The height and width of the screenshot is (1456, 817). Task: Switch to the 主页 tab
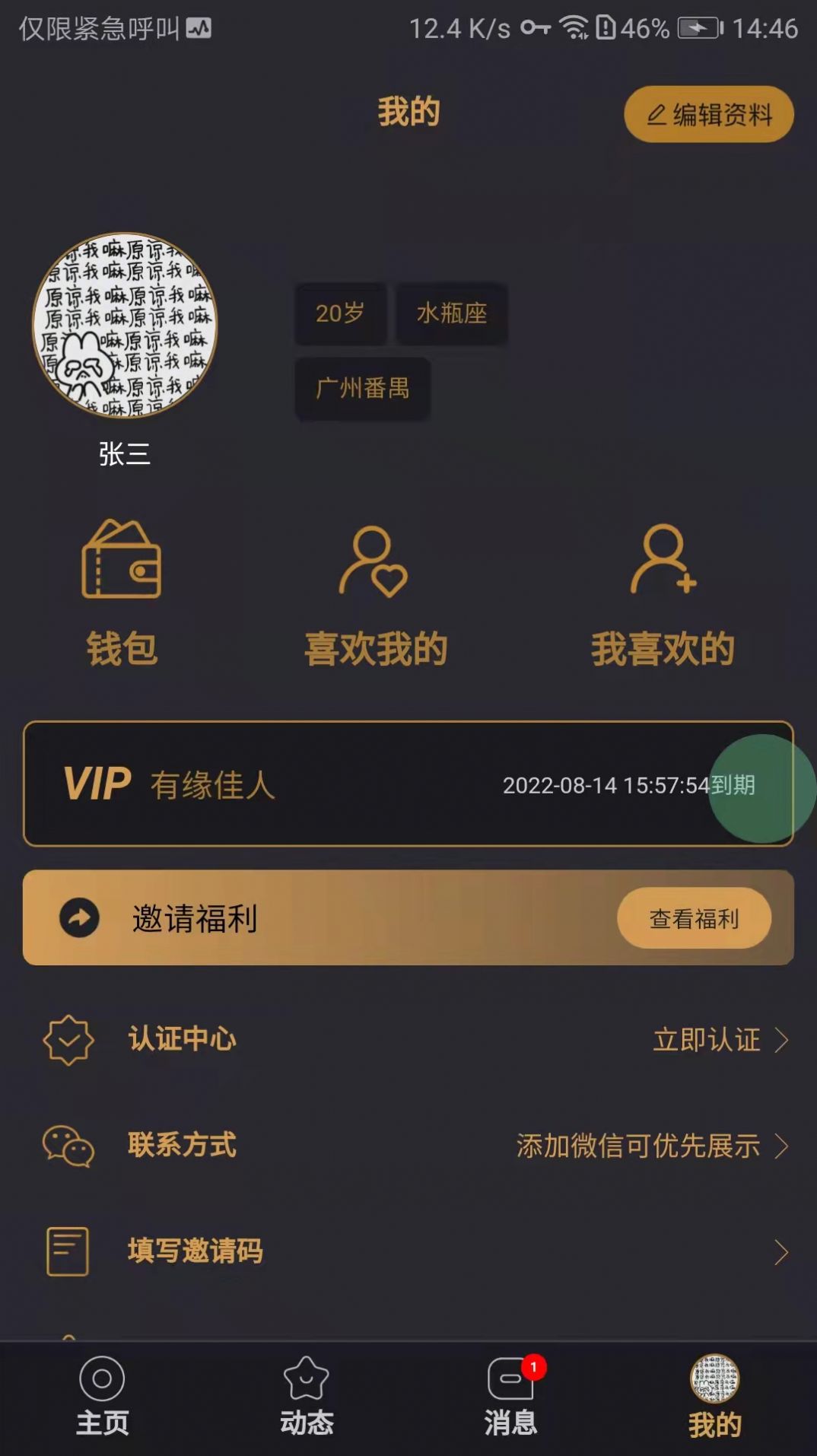(102, 1397)
